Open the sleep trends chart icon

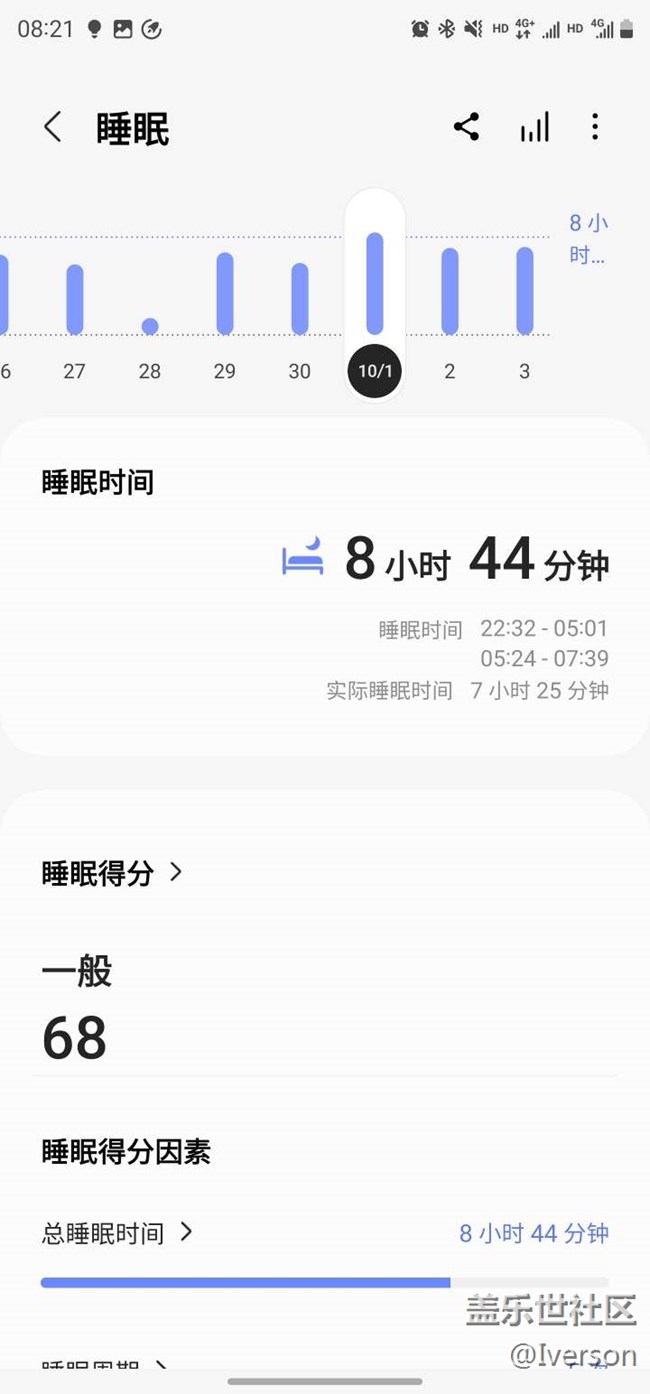coord(534,128)
